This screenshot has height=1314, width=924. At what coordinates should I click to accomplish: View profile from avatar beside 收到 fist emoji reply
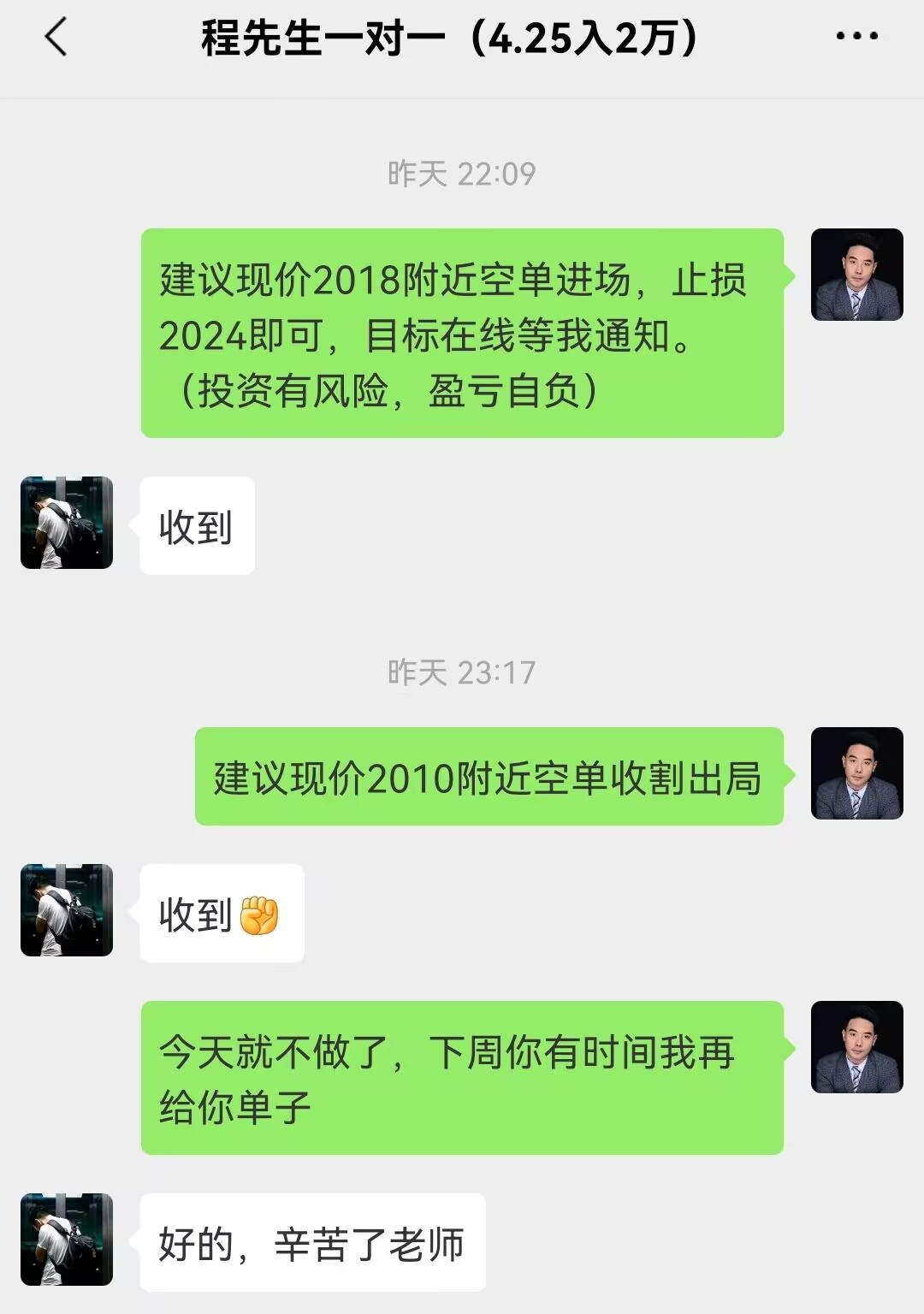67,910
